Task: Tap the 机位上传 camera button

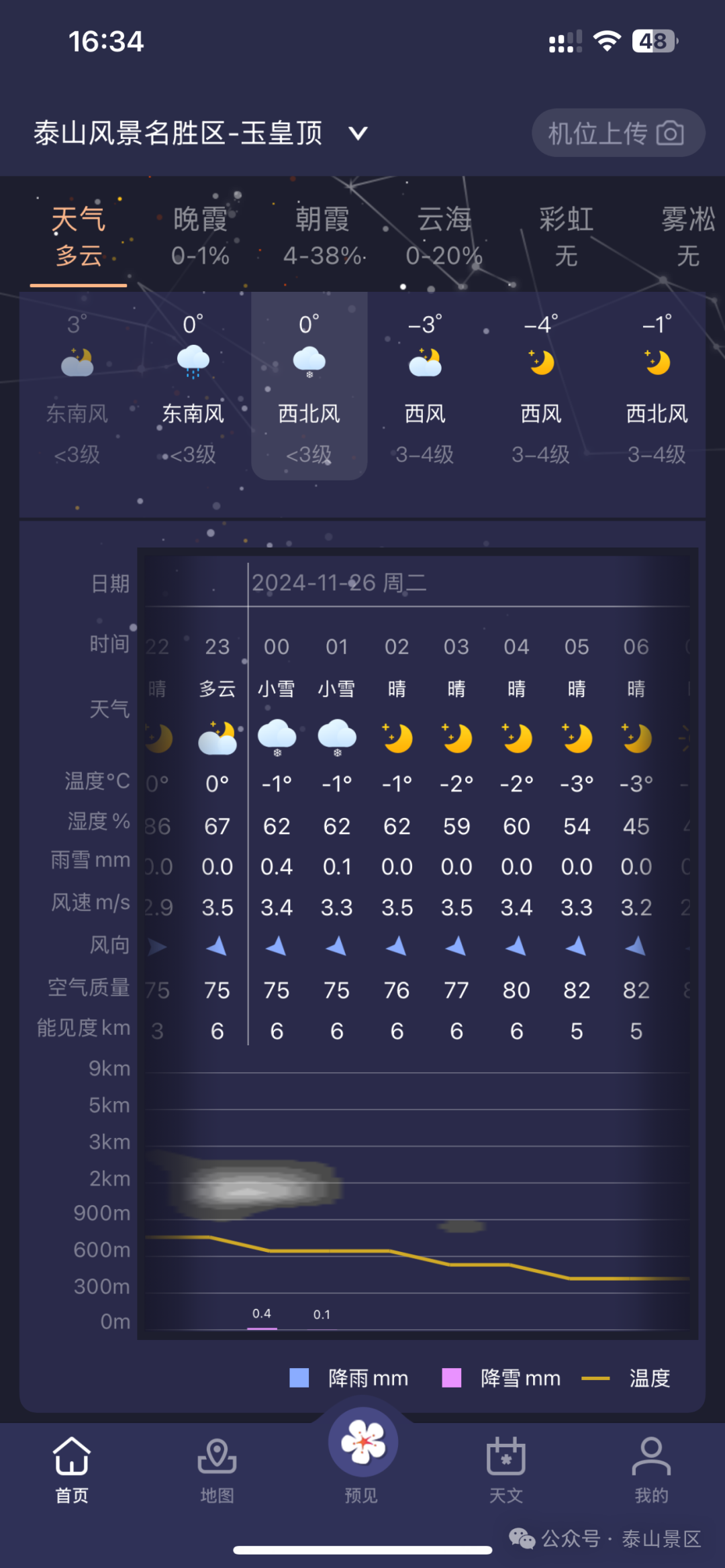Action: click(x=618, y=134)
